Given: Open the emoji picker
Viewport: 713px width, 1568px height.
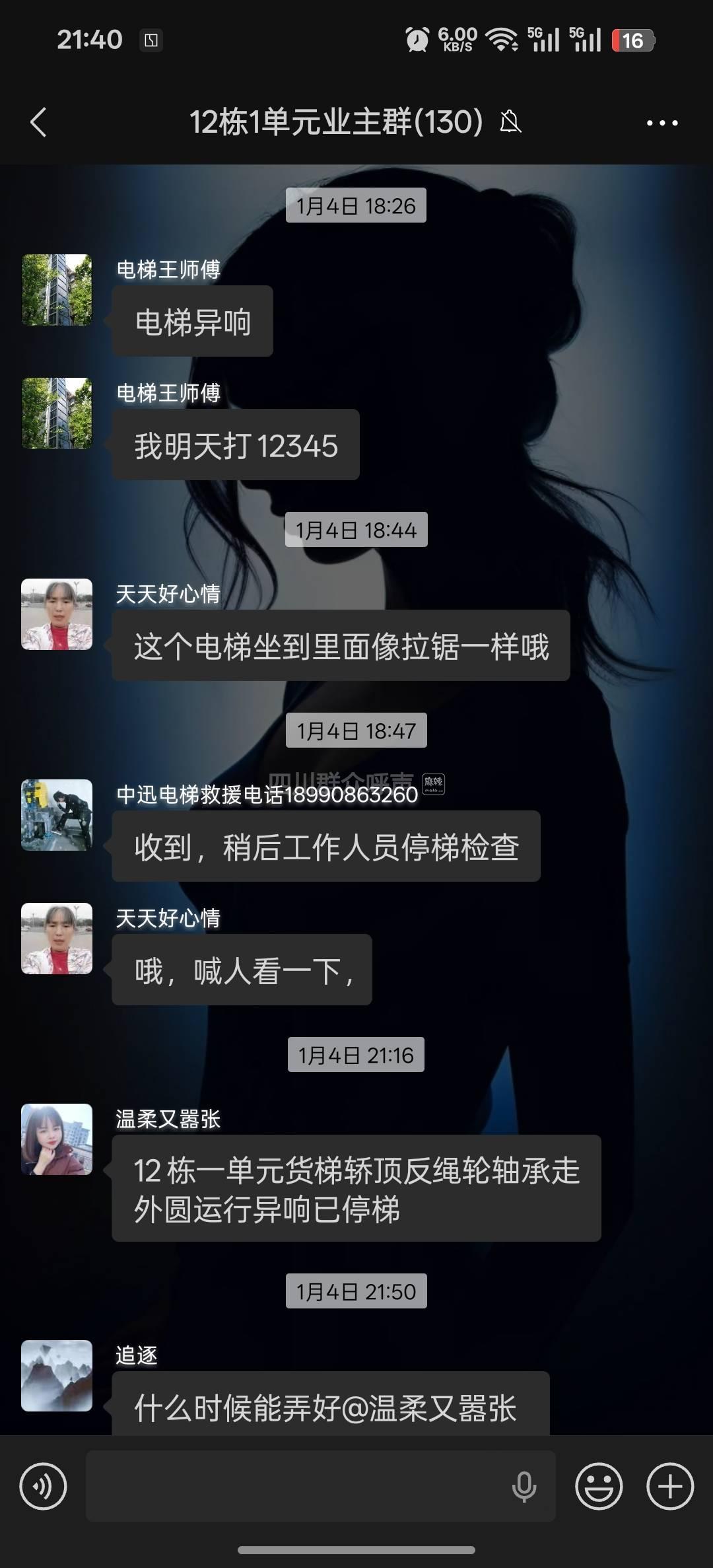Looking at the screenshot, I should pos(599,1486).
